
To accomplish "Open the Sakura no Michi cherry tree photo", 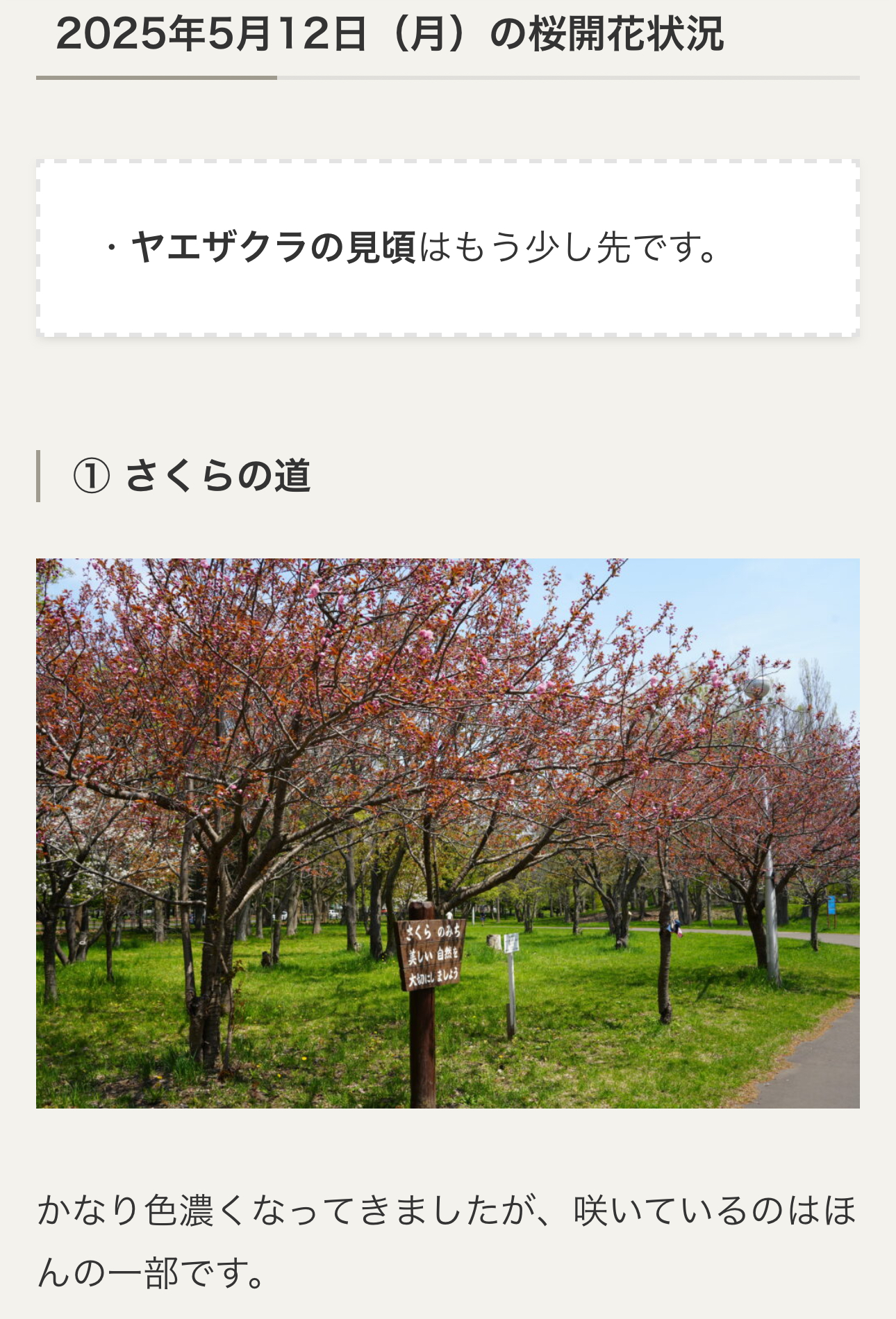I will pos(448,833).
